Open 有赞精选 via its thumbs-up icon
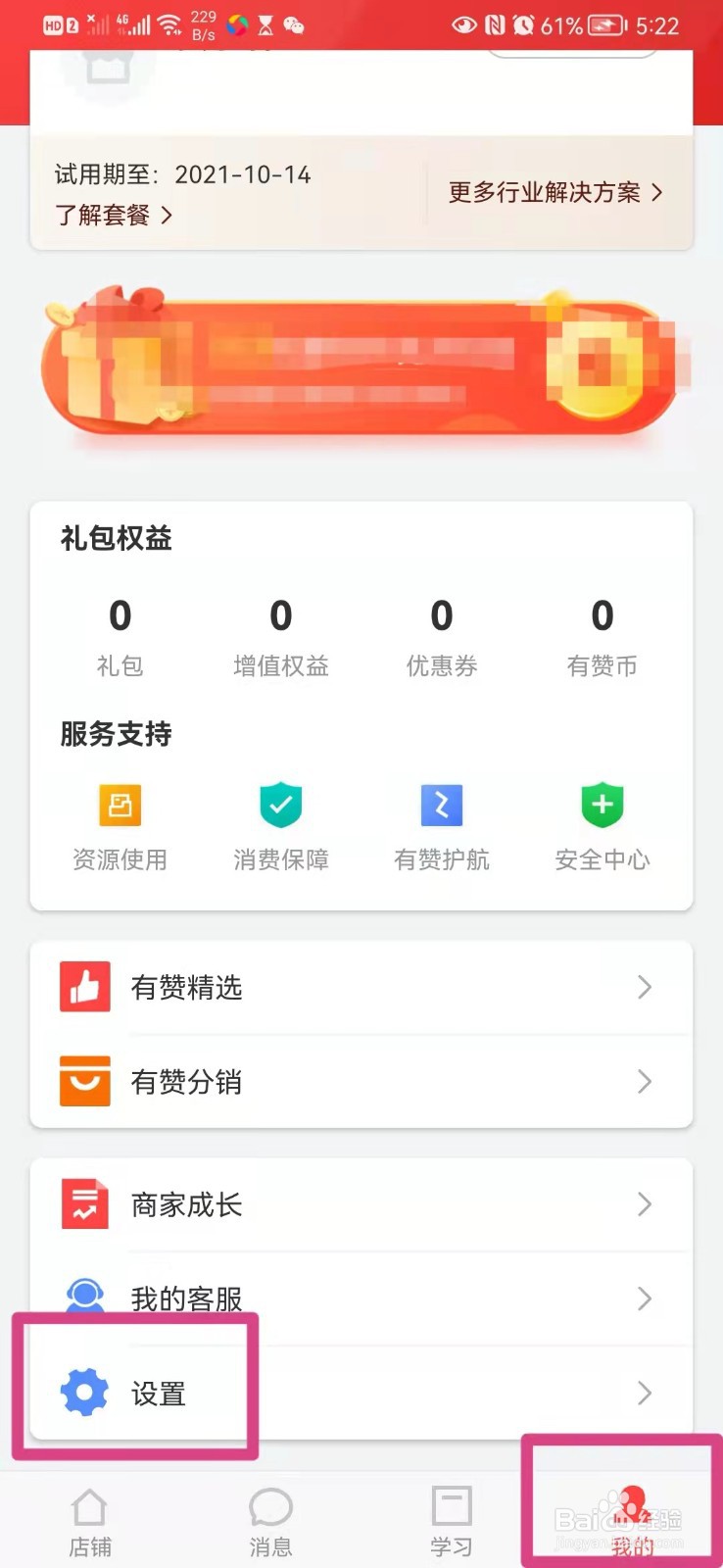Image resolution: width=723 pixels, height=1568 pixels. tap(84, 988)
